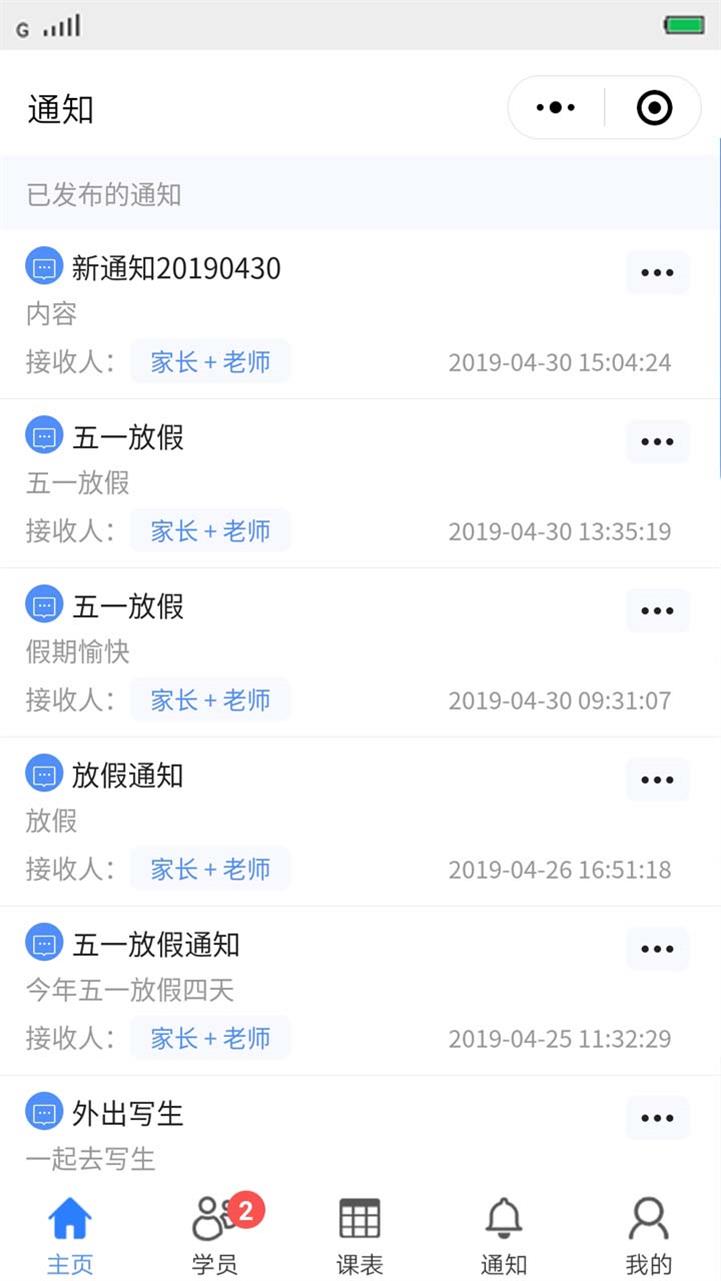Screen dimensions: 721x1281
Task: Open options for 新通知20190430
Action: click(657, 272)
